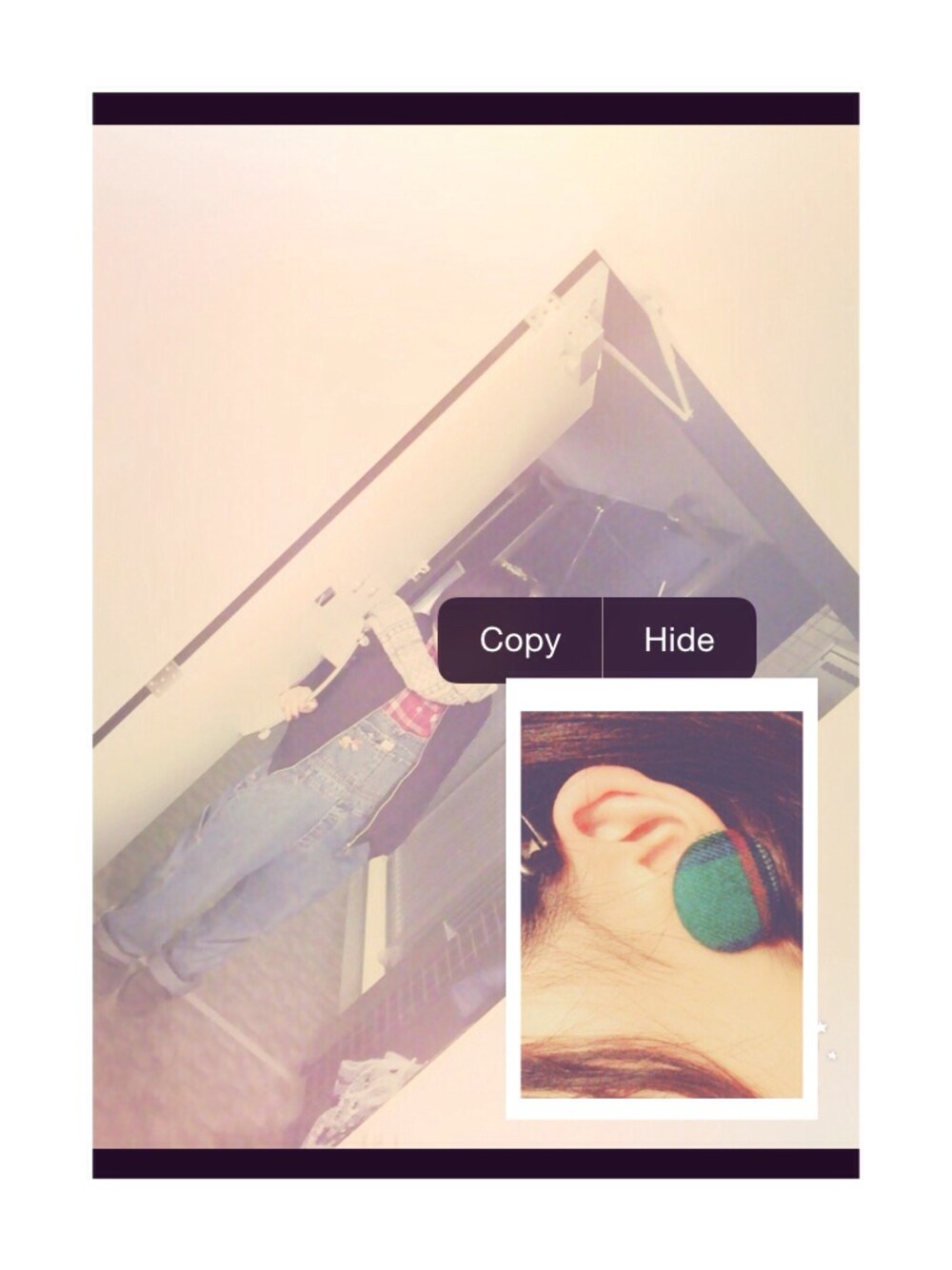This screenshot has width=952, height=1270.
Task: Choose Hide in the popup menu
Action: (679, 639)
